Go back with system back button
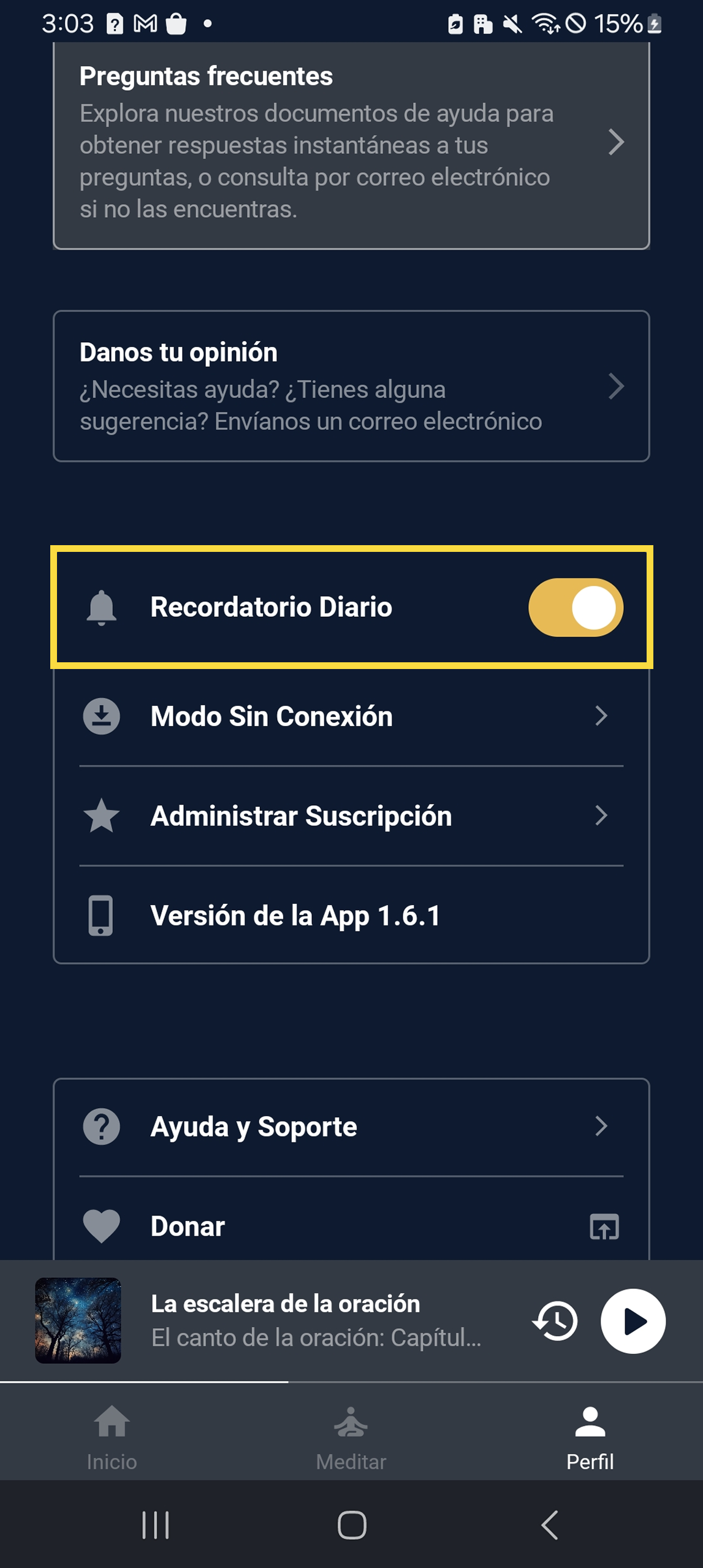Screen dimensions: 703x1568 [x=550, y=1524]
